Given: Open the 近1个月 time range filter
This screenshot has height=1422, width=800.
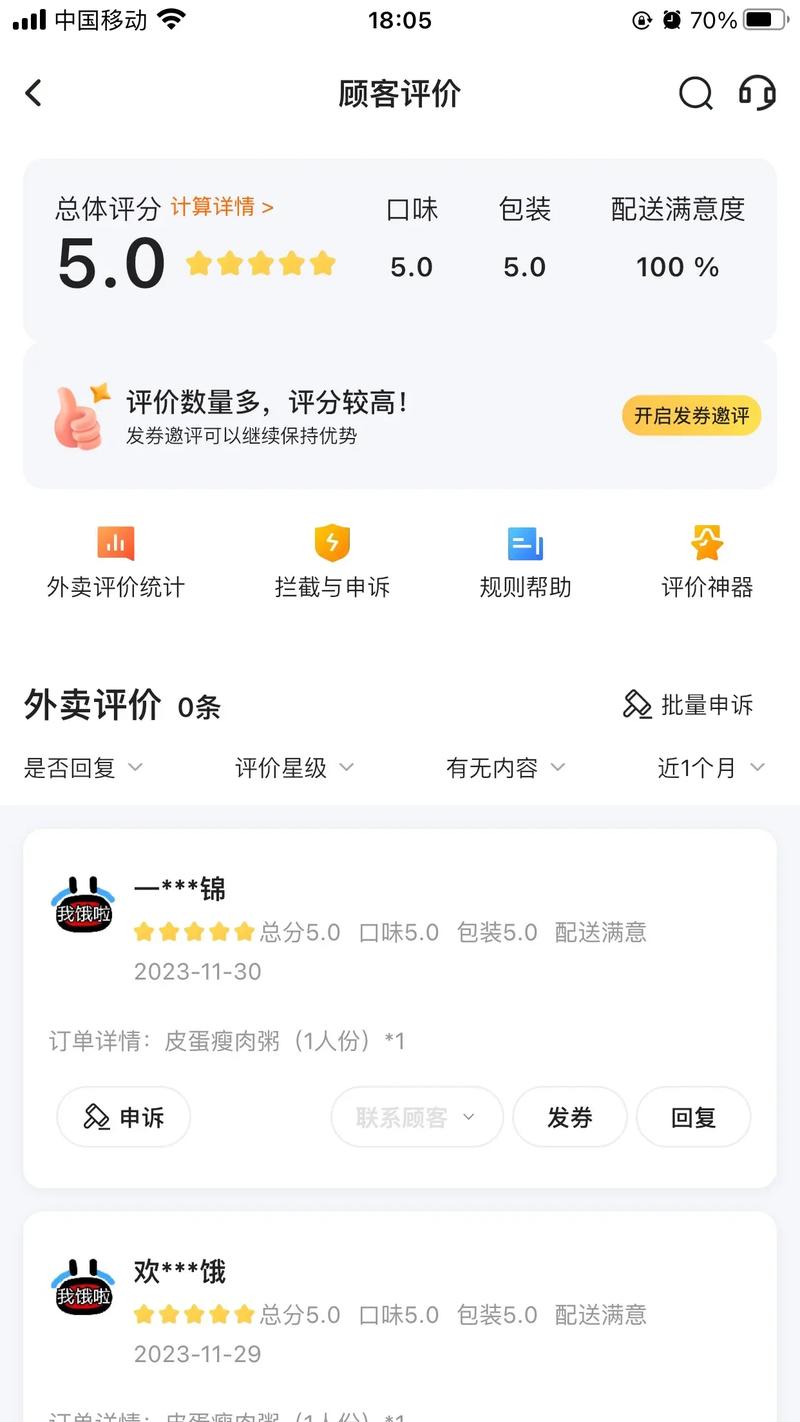Looking at the screenshot, I should pos(712,768).
